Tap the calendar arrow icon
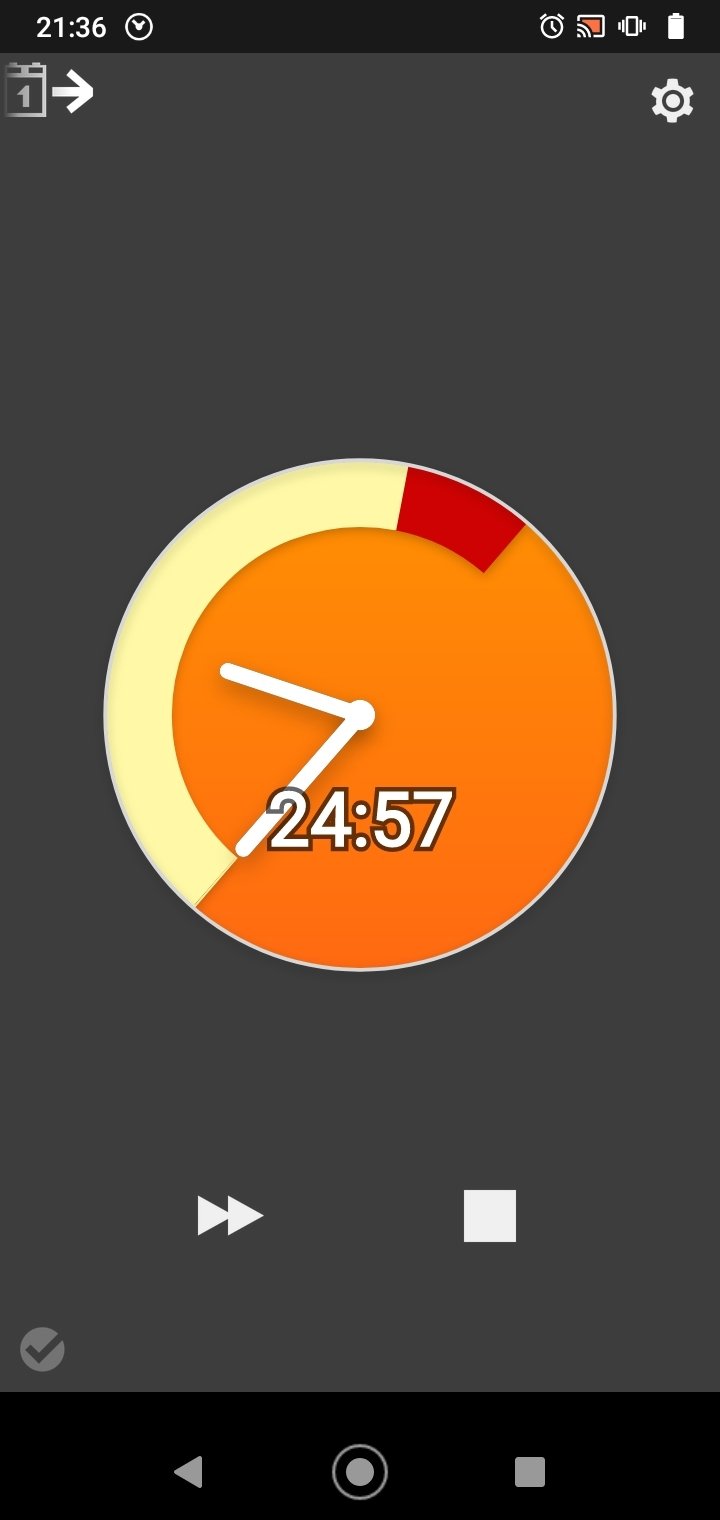 pos(49,91)
